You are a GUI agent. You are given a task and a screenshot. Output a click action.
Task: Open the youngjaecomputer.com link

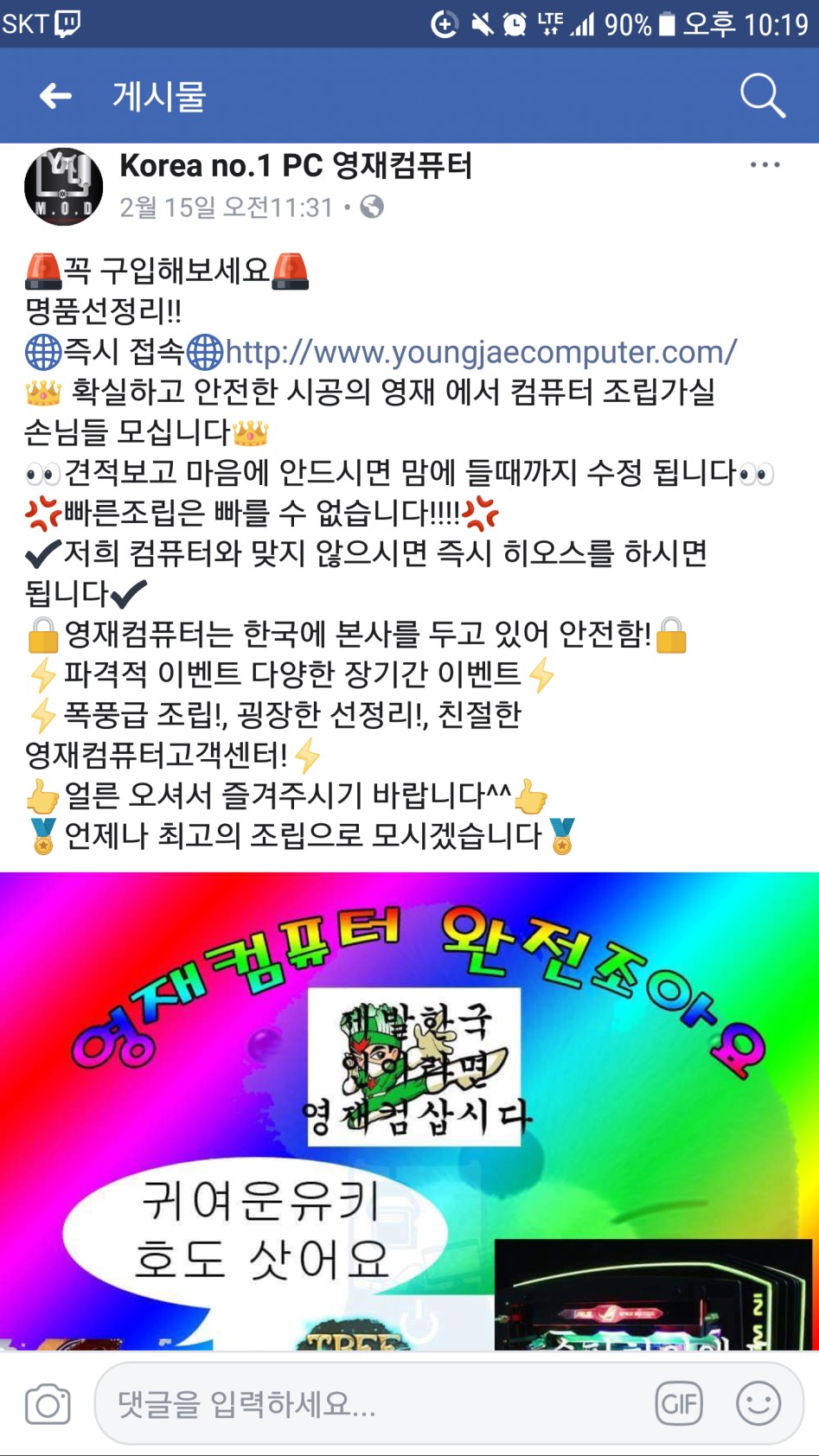pos(482,352)
